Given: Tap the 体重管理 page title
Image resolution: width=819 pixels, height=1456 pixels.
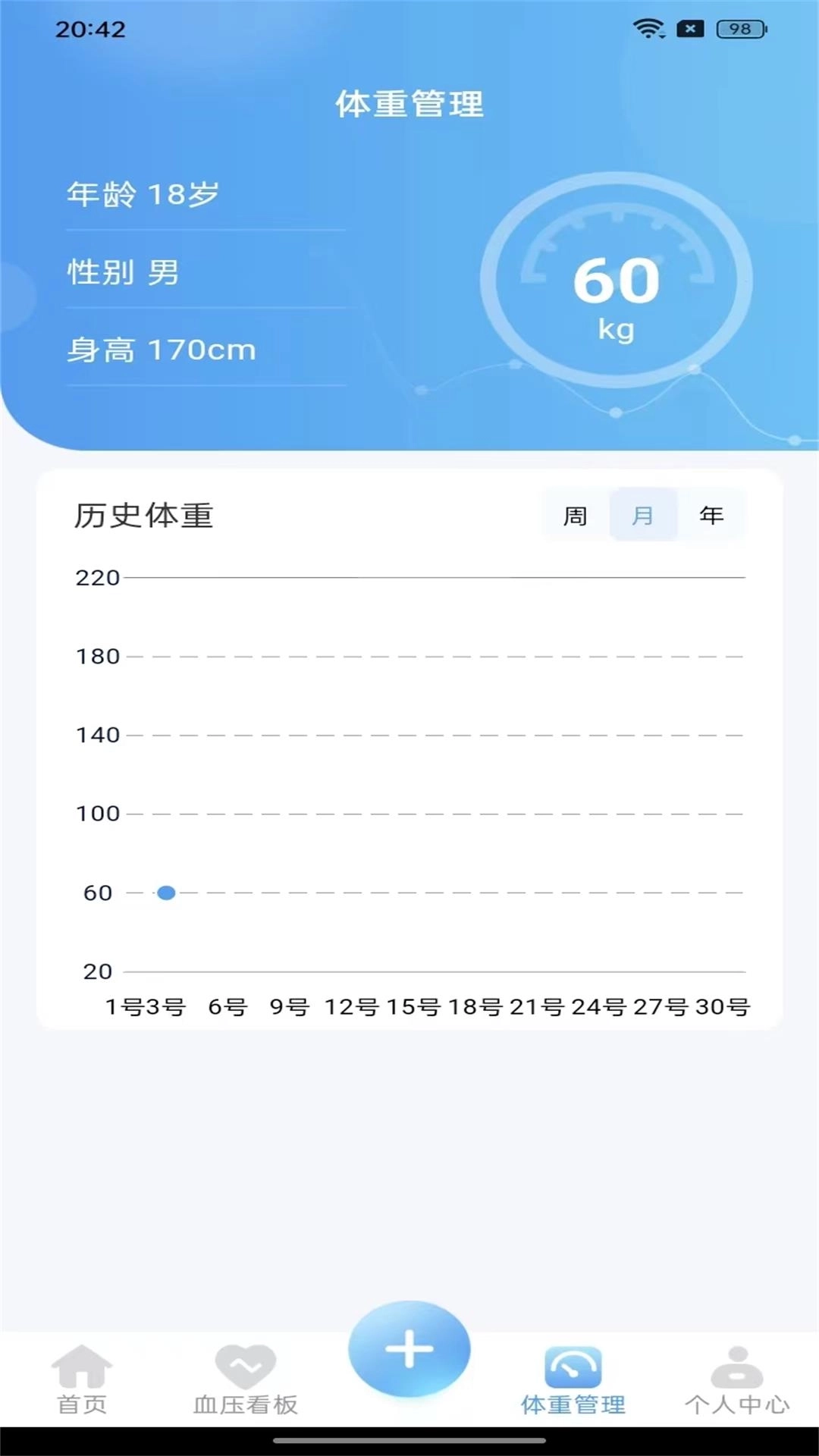Looking at the screenshot, I should click(409, 104).
